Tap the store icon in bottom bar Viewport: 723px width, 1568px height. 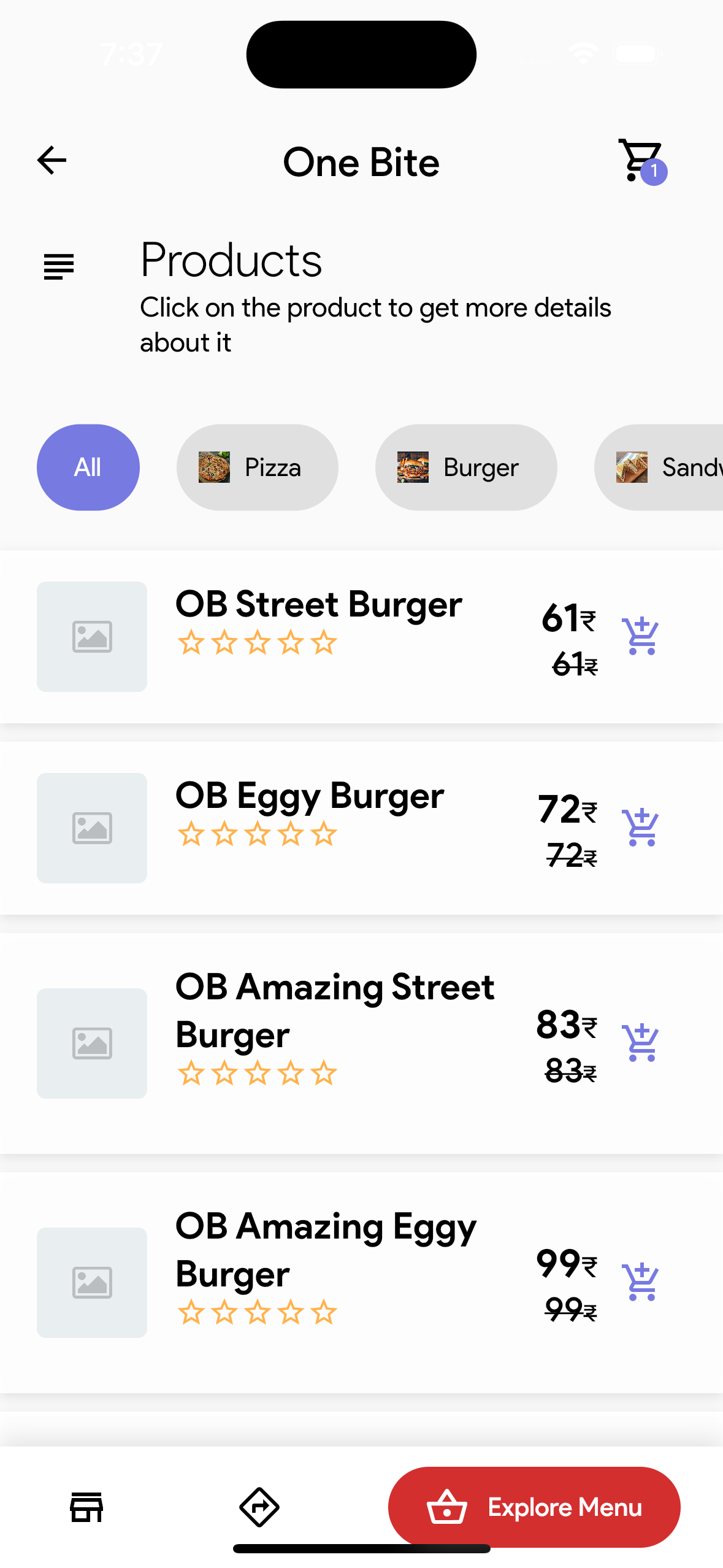pos(86,1507)
